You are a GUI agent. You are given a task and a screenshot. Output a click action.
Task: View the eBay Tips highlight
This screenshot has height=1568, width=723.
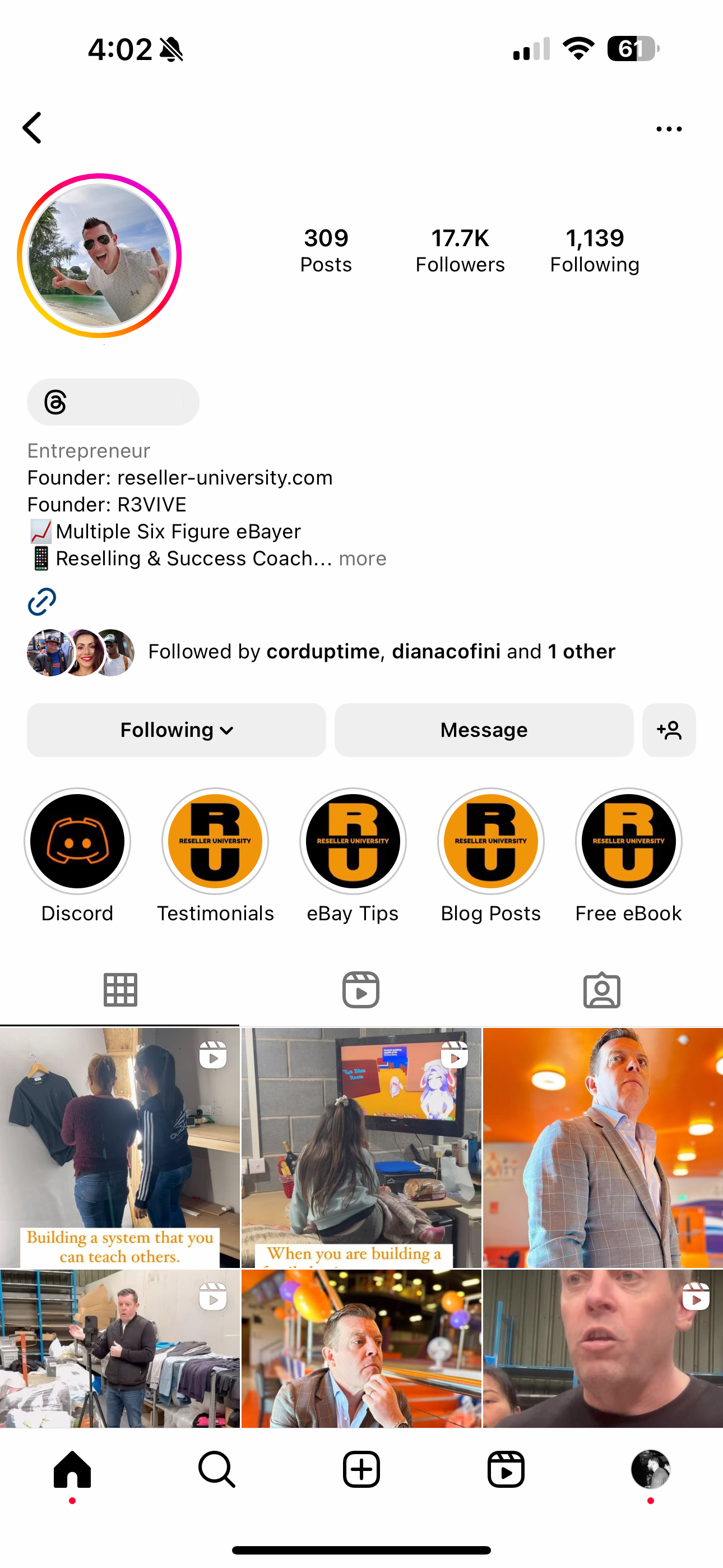point(353,841)
